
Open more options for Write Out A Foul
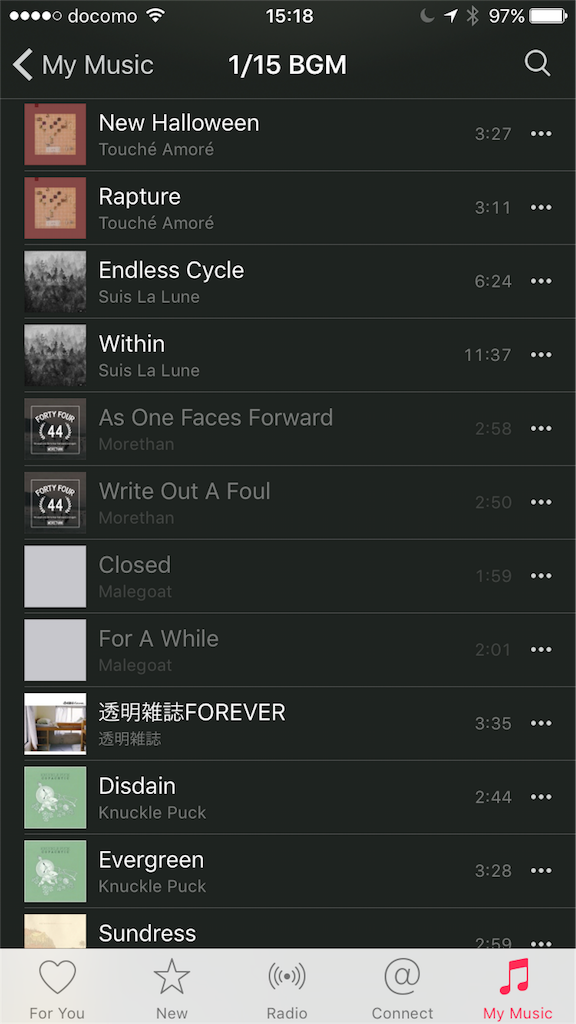541,503
